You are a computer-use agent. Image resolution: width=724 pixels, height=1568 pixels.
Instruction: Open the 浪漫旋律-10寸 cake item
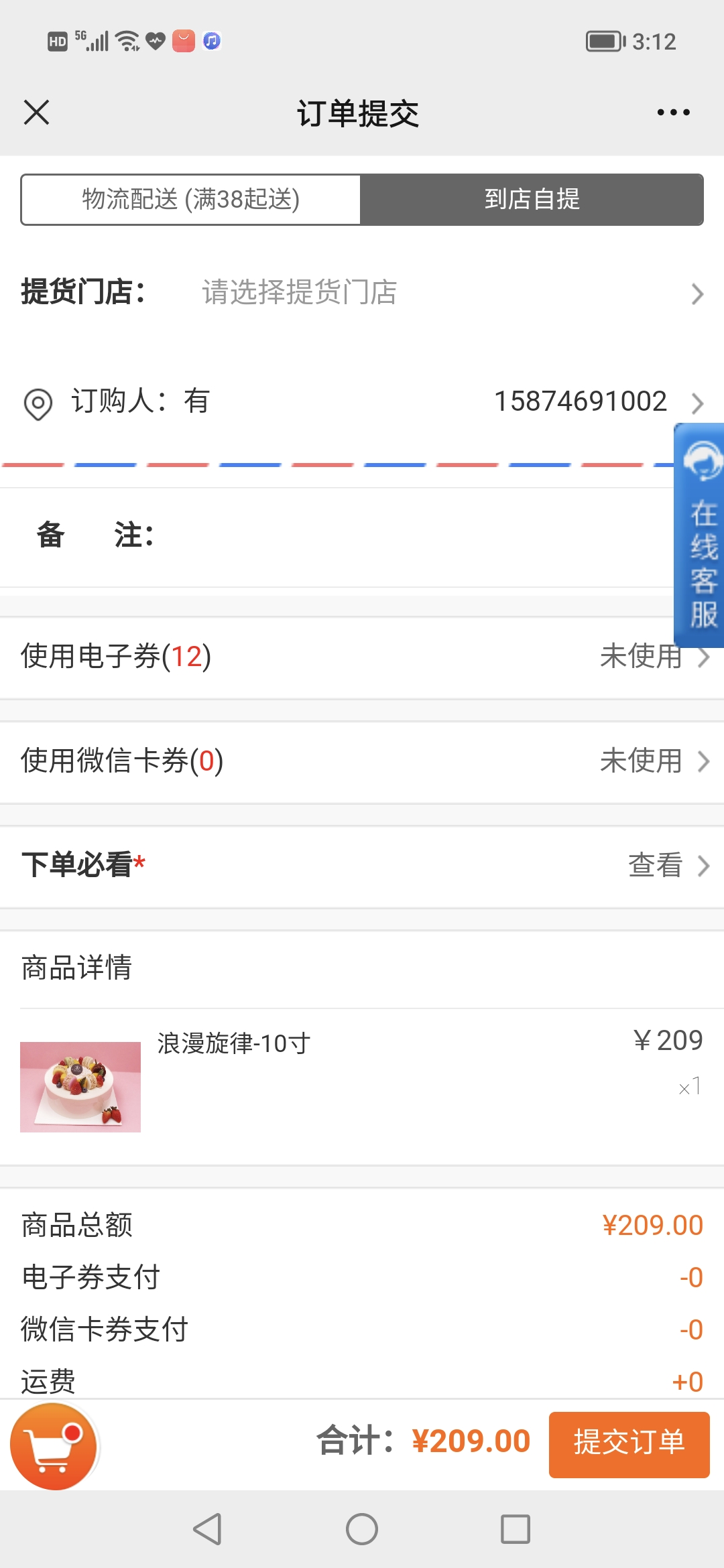click(x=362, y=1086)
